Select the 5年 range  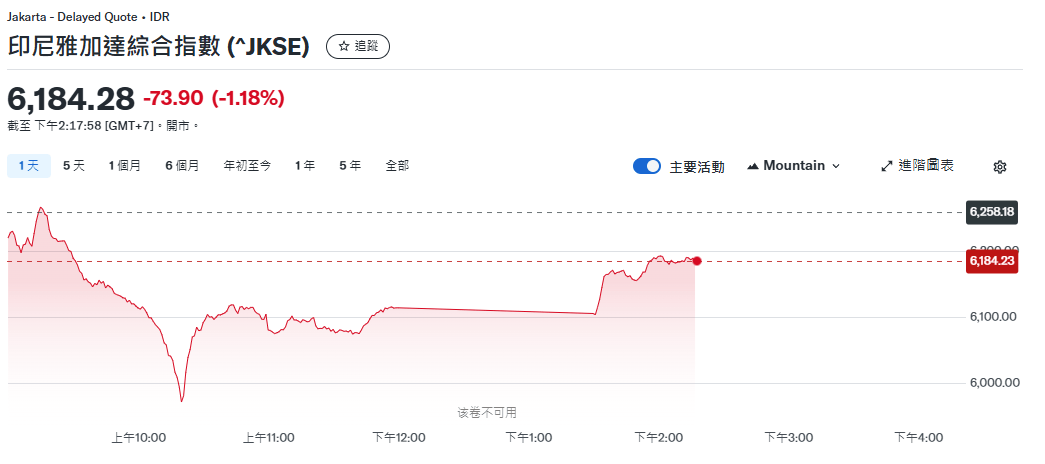[x=350, y=166]
